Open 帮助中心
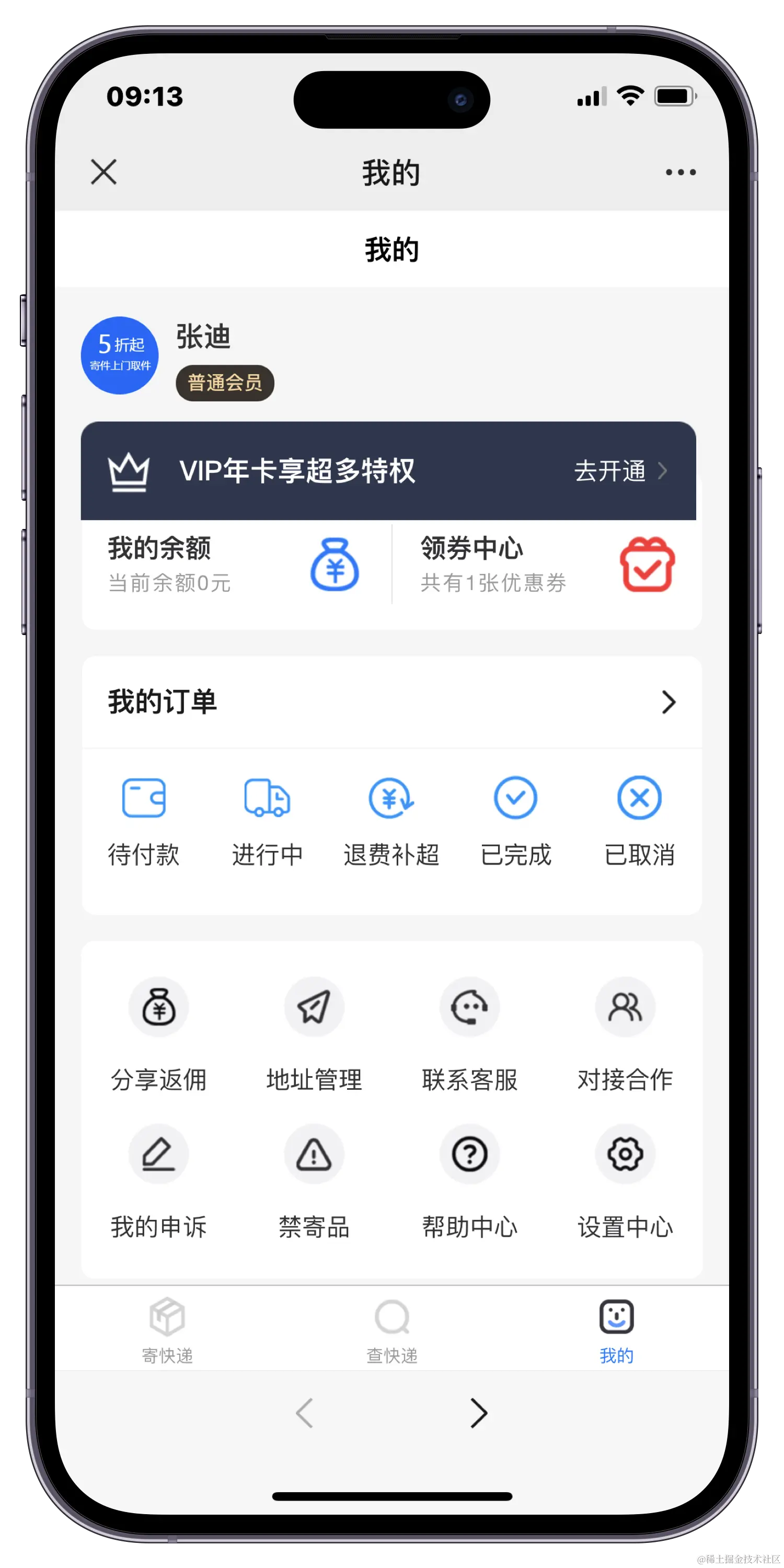Viewport: 784px width, 1568px height. [470, 1180]
